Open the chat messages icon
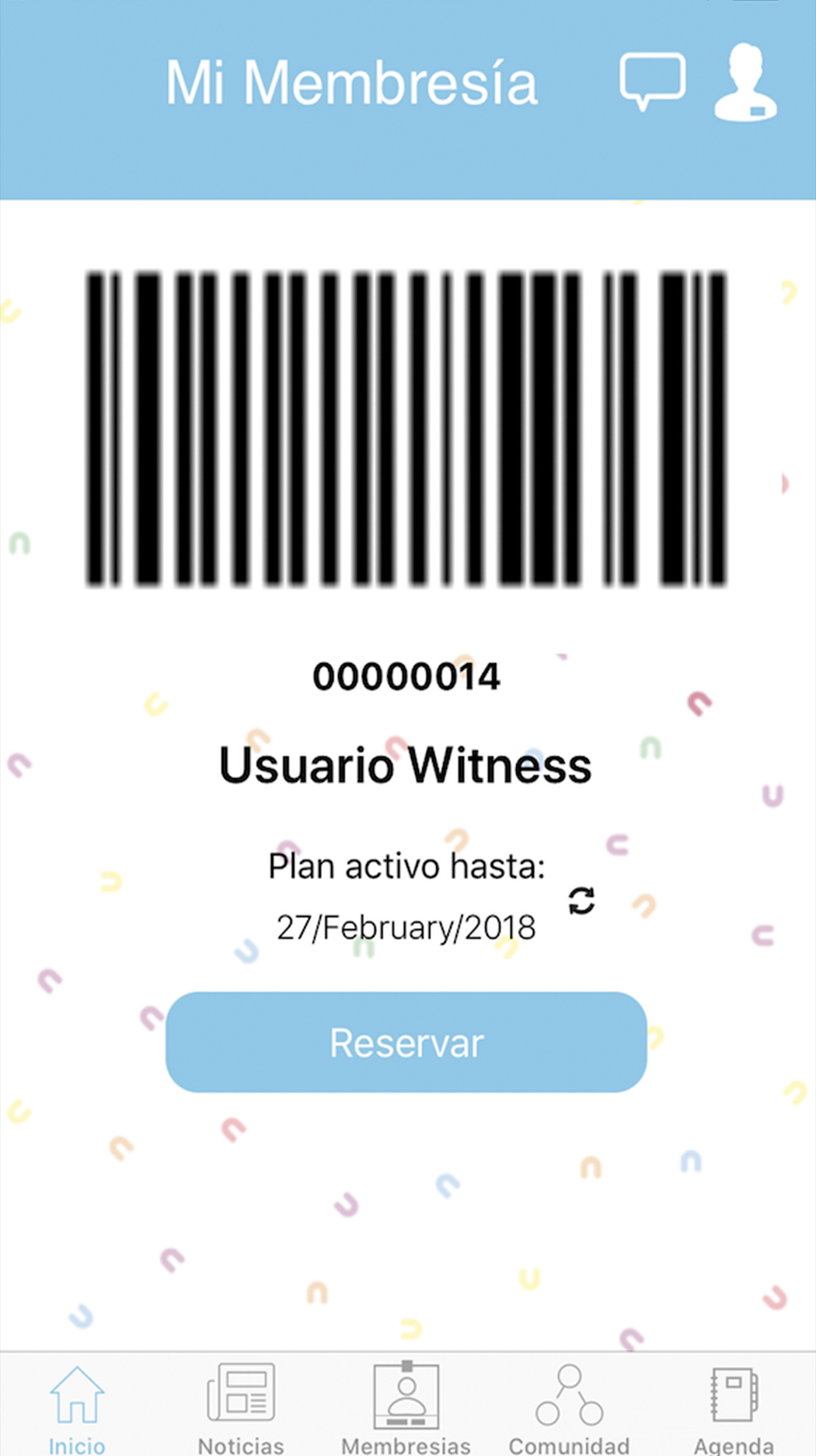The width and height of the screenshot is (816, 1456). 651,80
